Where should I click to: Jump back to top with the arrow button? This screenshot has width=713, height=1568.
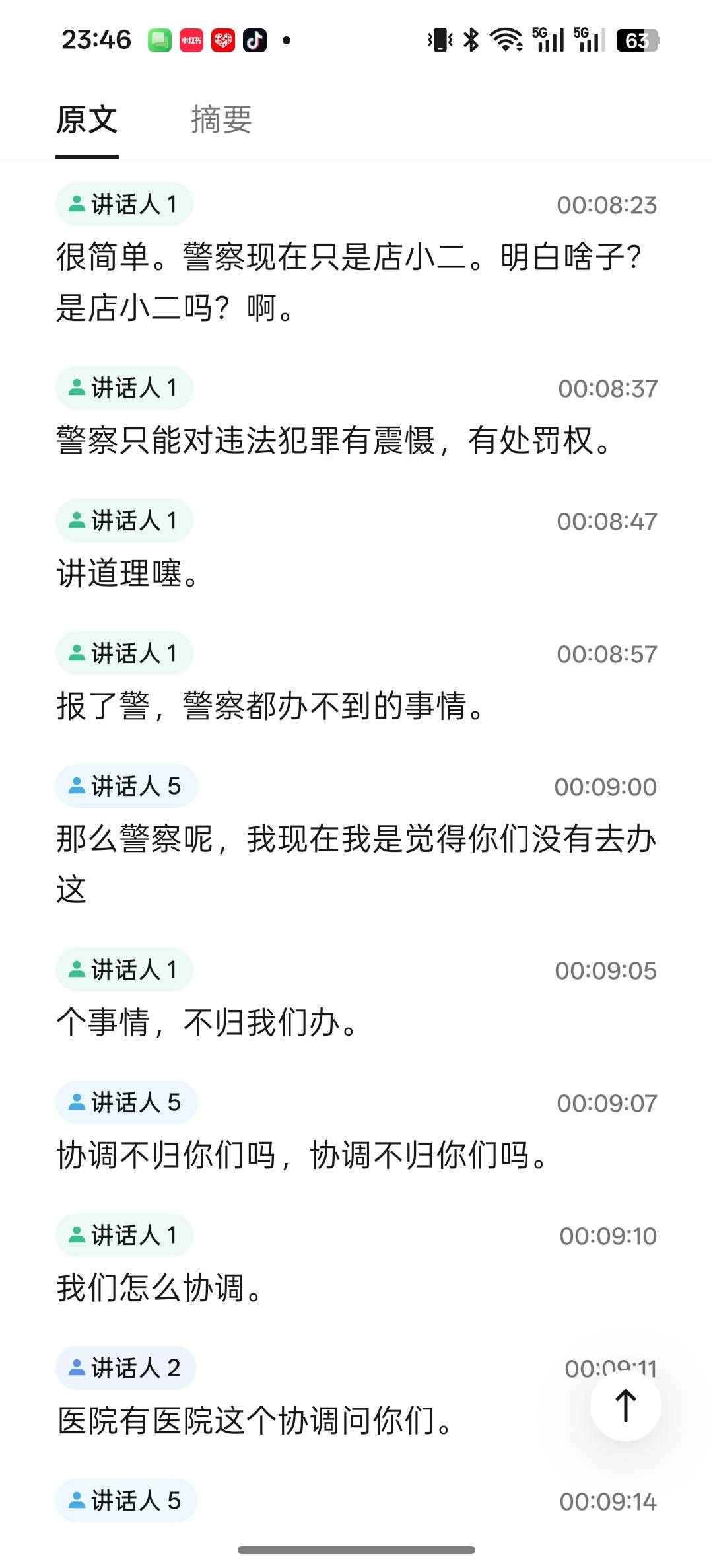625,1405
